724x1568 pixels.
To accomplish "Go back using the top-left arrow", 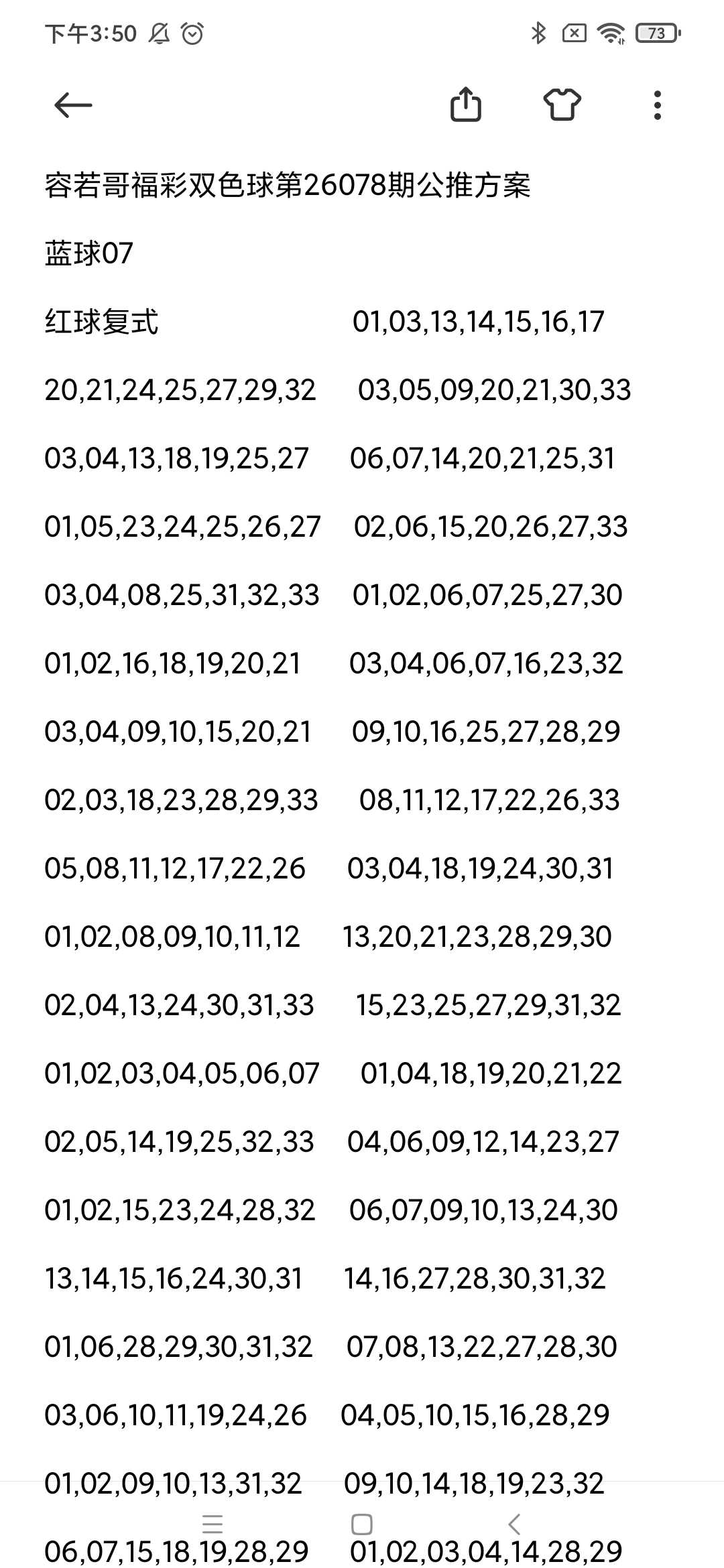I will 73,105.
